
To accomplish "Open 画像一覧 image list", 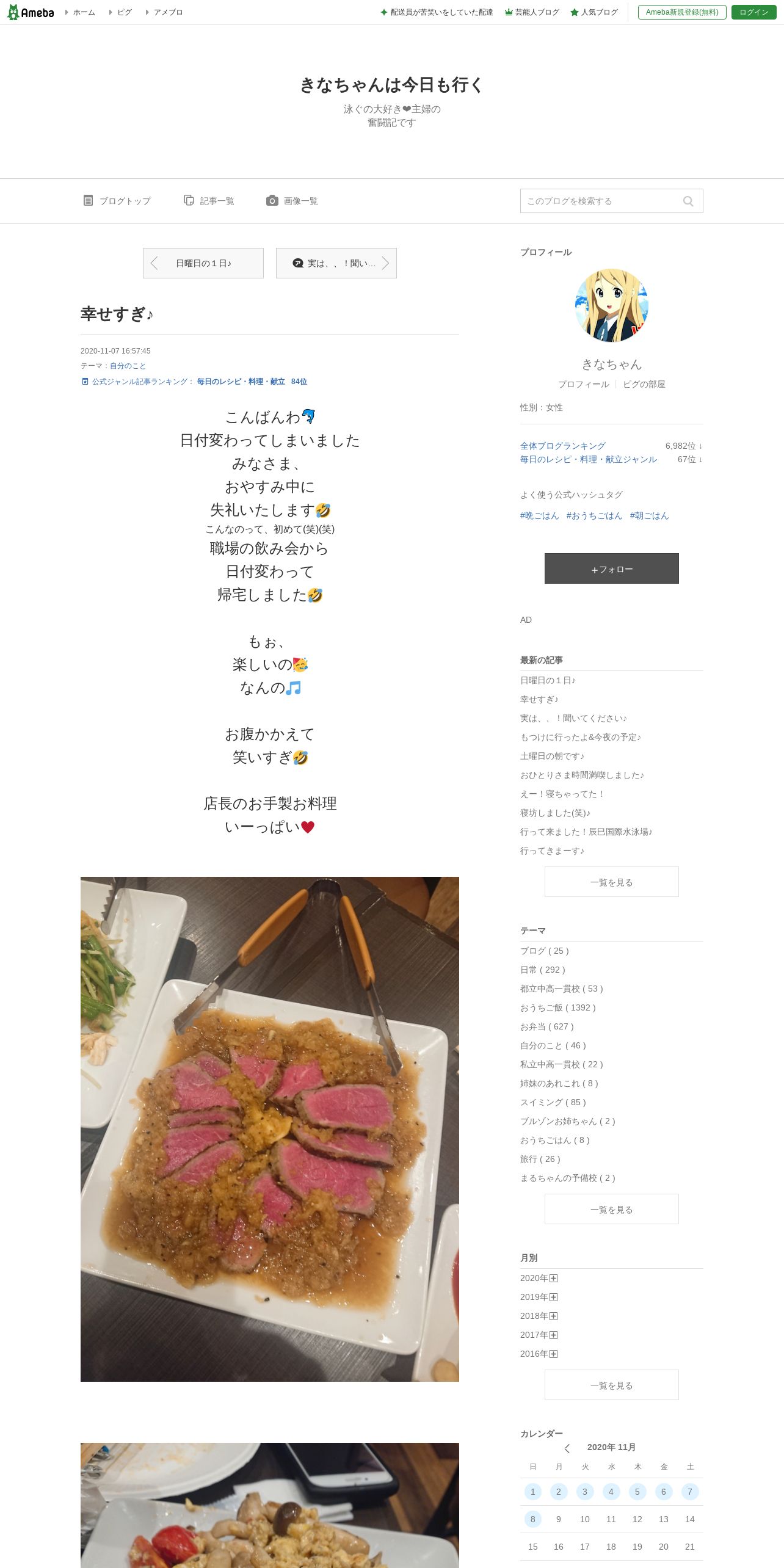I will 292,201.
